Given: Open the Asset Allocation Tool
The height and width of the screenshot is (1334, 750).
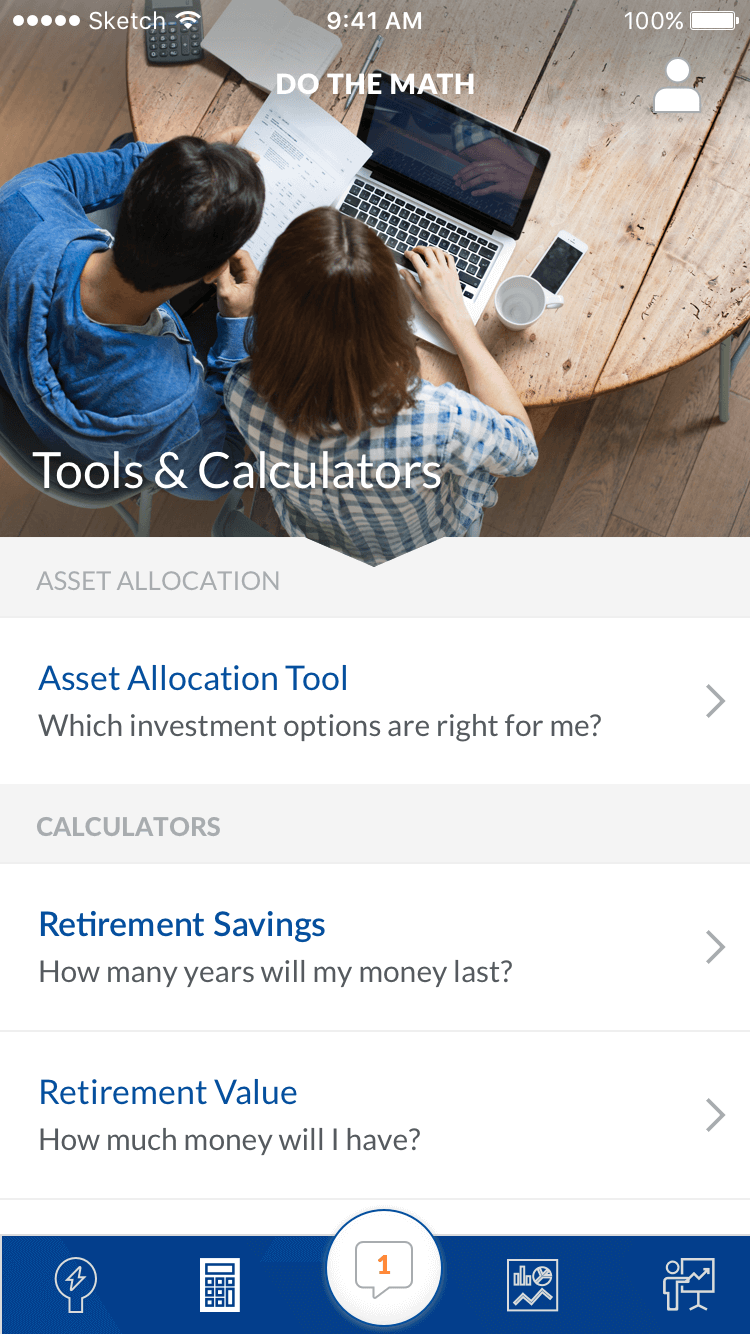Looking at the screenshot, I should [x=375, y=701].
